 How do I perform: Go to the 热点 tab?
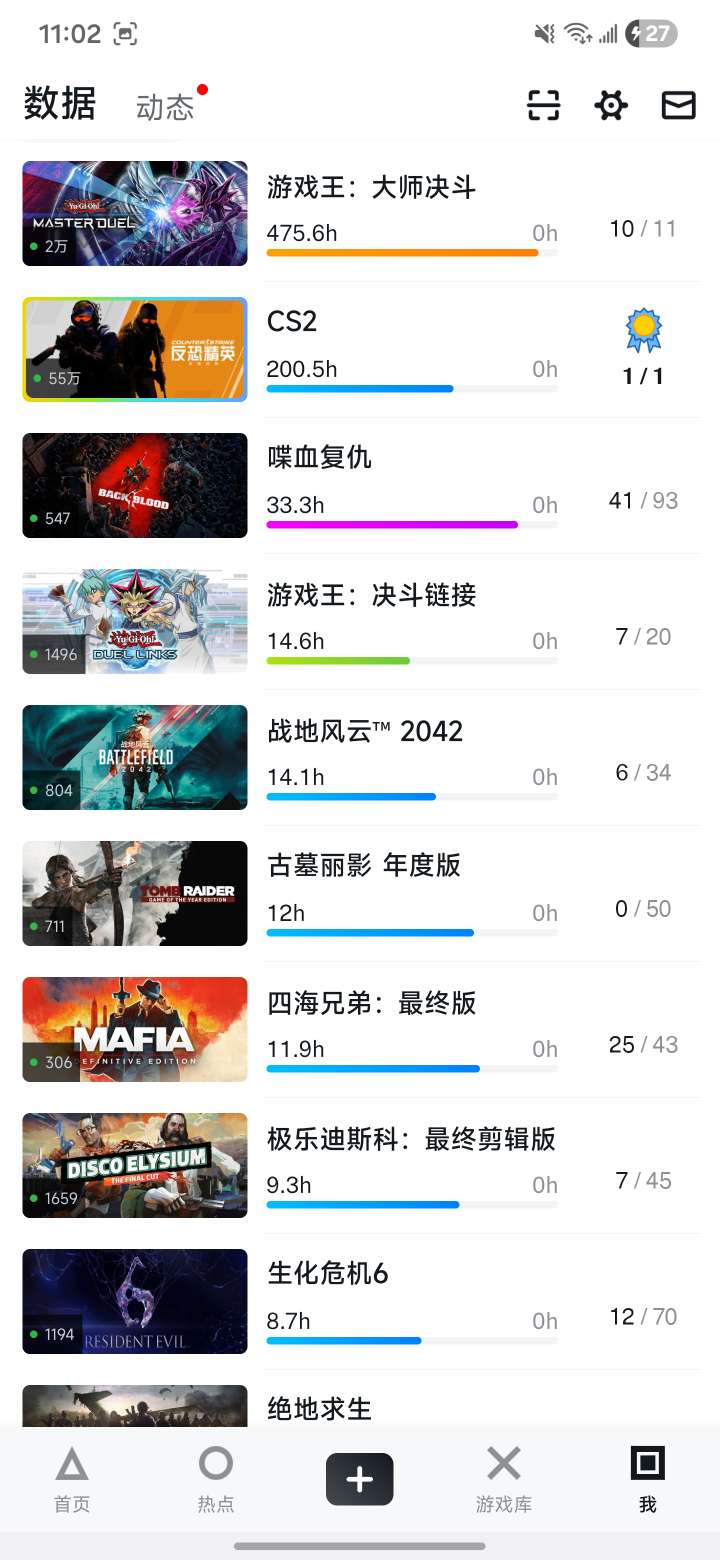coord(216,1480)
